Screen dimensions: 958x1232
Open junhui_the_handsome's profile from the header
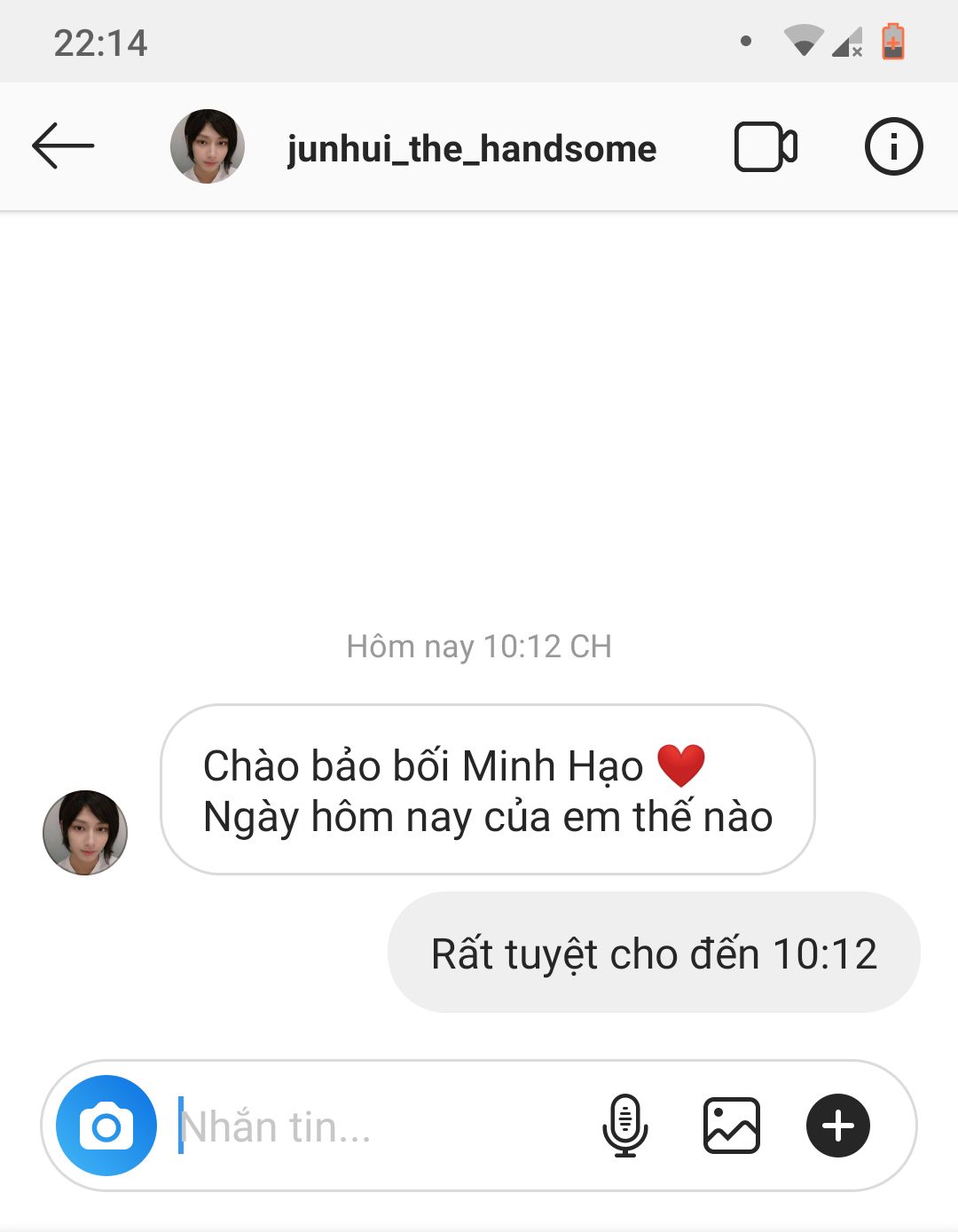[x=471, y=149]
